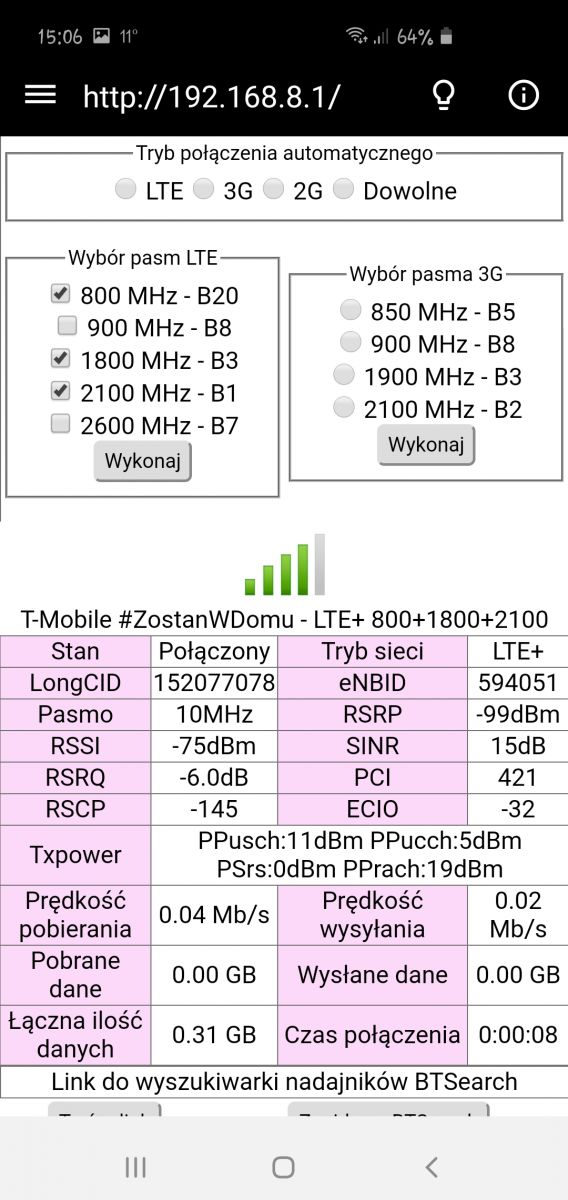568x1200 pixels.
Task: Open the info icon in app bar
Action: (x=523, y=95)
